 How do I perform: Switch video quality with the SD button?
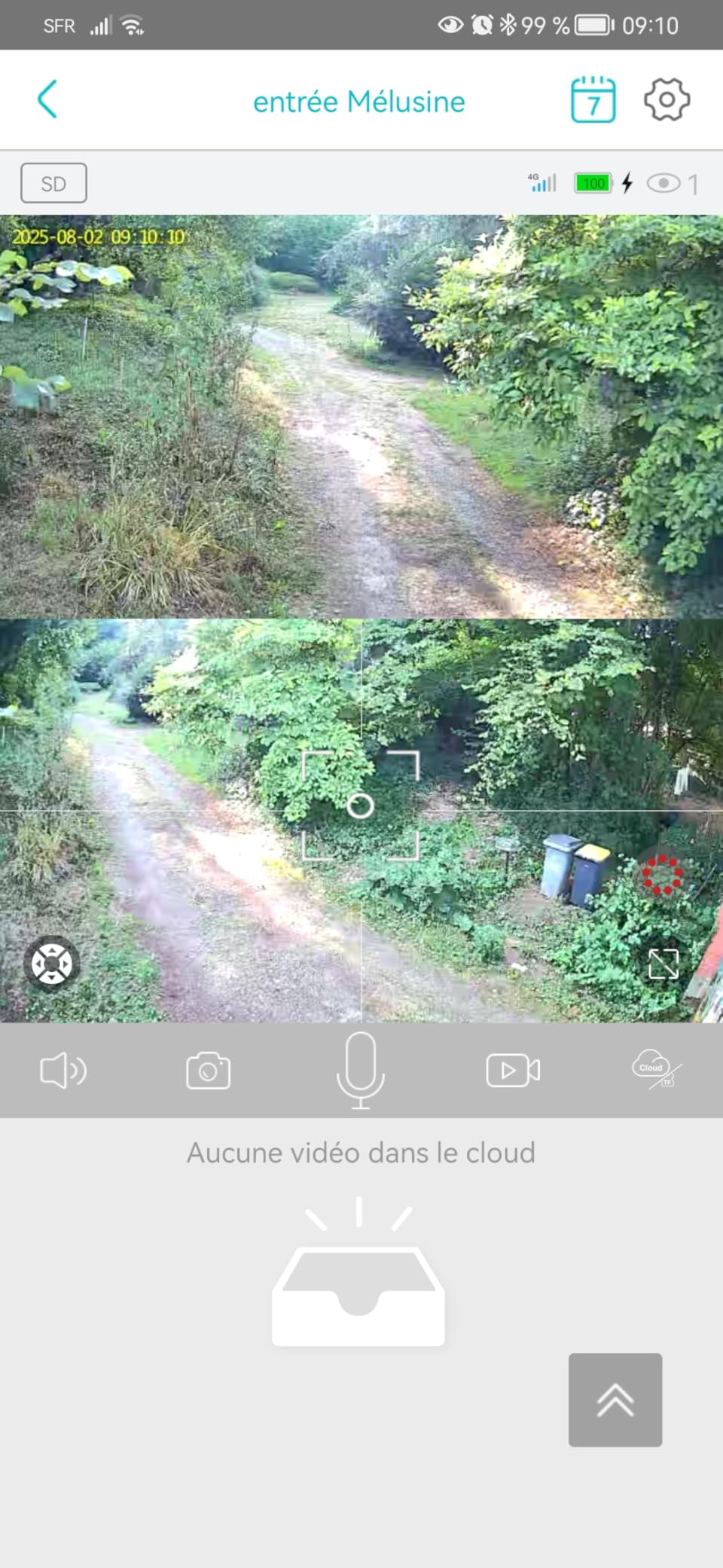pyautogui.click(x=53, y=183)
